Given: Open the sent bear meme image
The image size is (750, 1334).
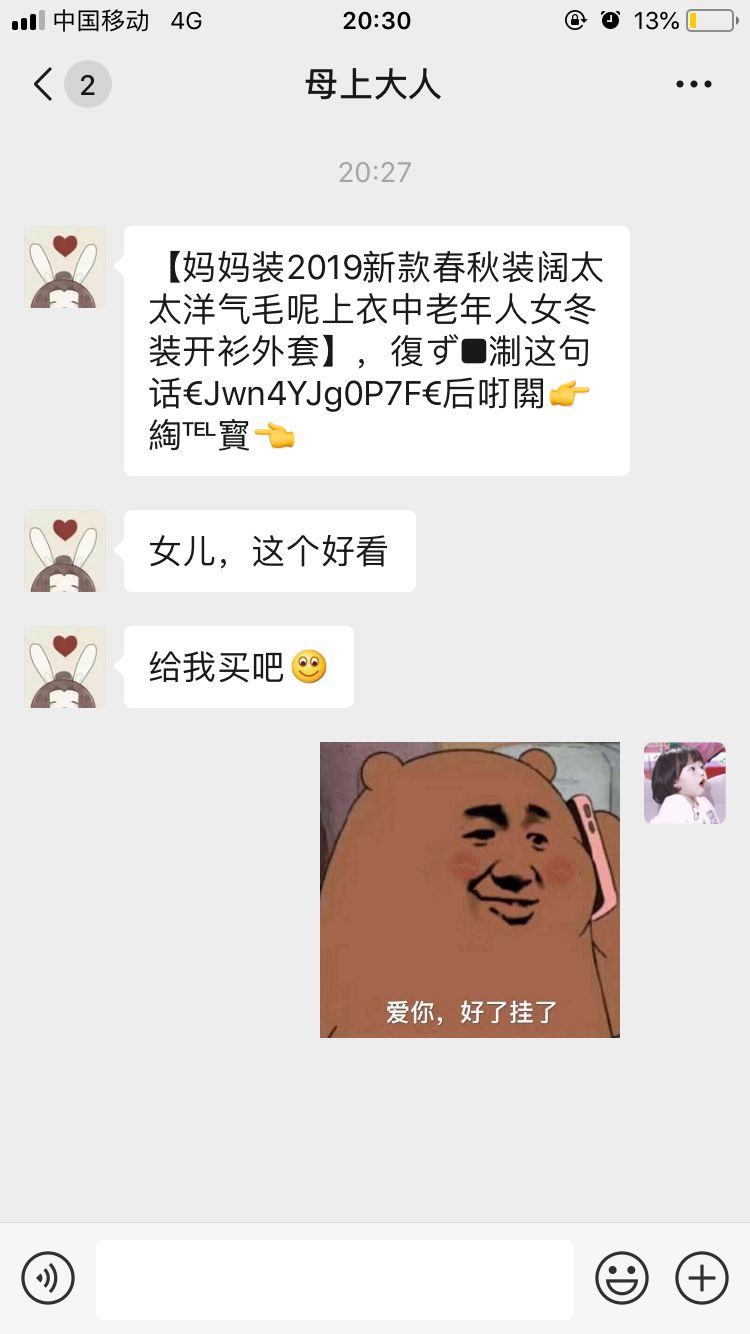Looking at the screenshot, I should (x=470, y=889).
